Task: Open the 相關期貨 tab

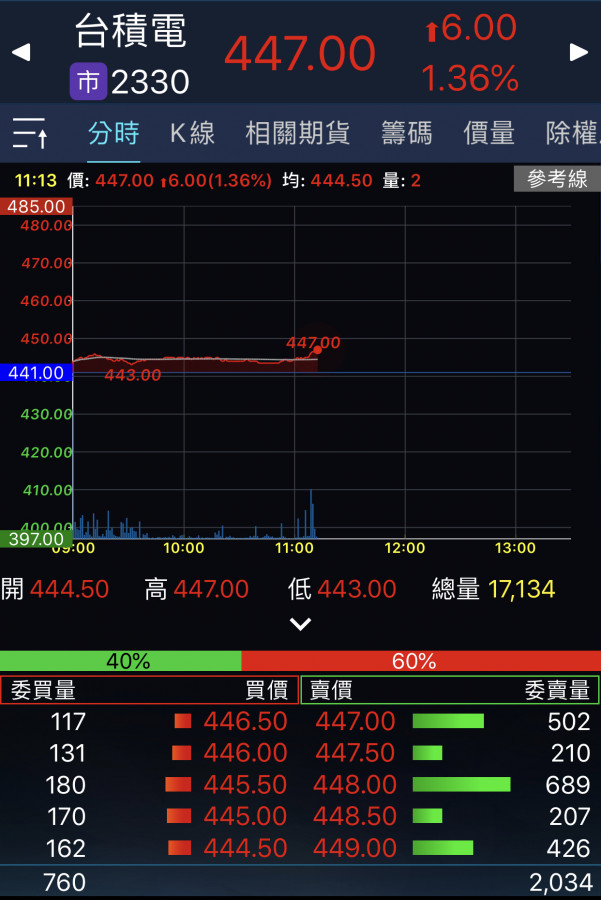Action: (x=297, y=133)
